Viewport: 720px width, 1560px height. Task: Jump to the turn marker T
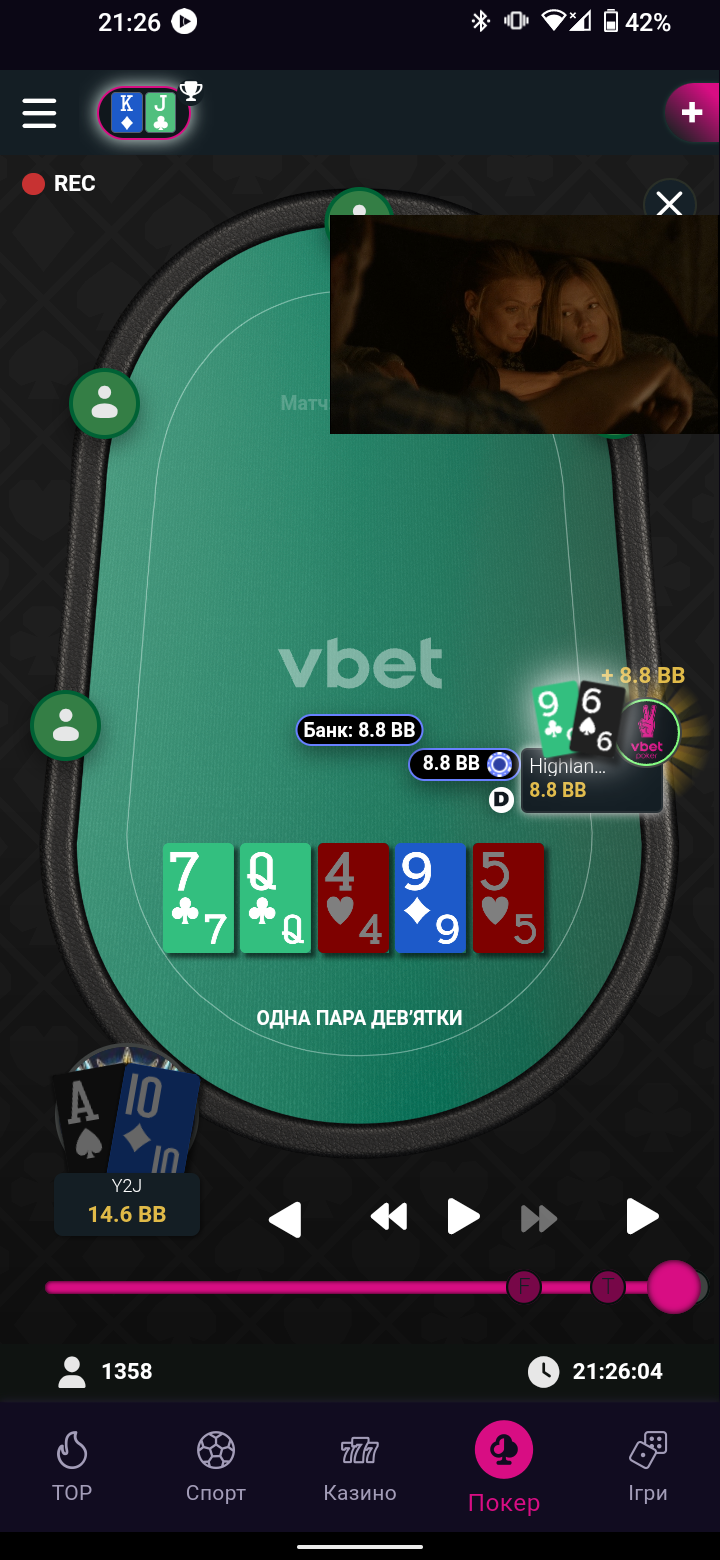pyautogui.click(x=607, y=1287)
